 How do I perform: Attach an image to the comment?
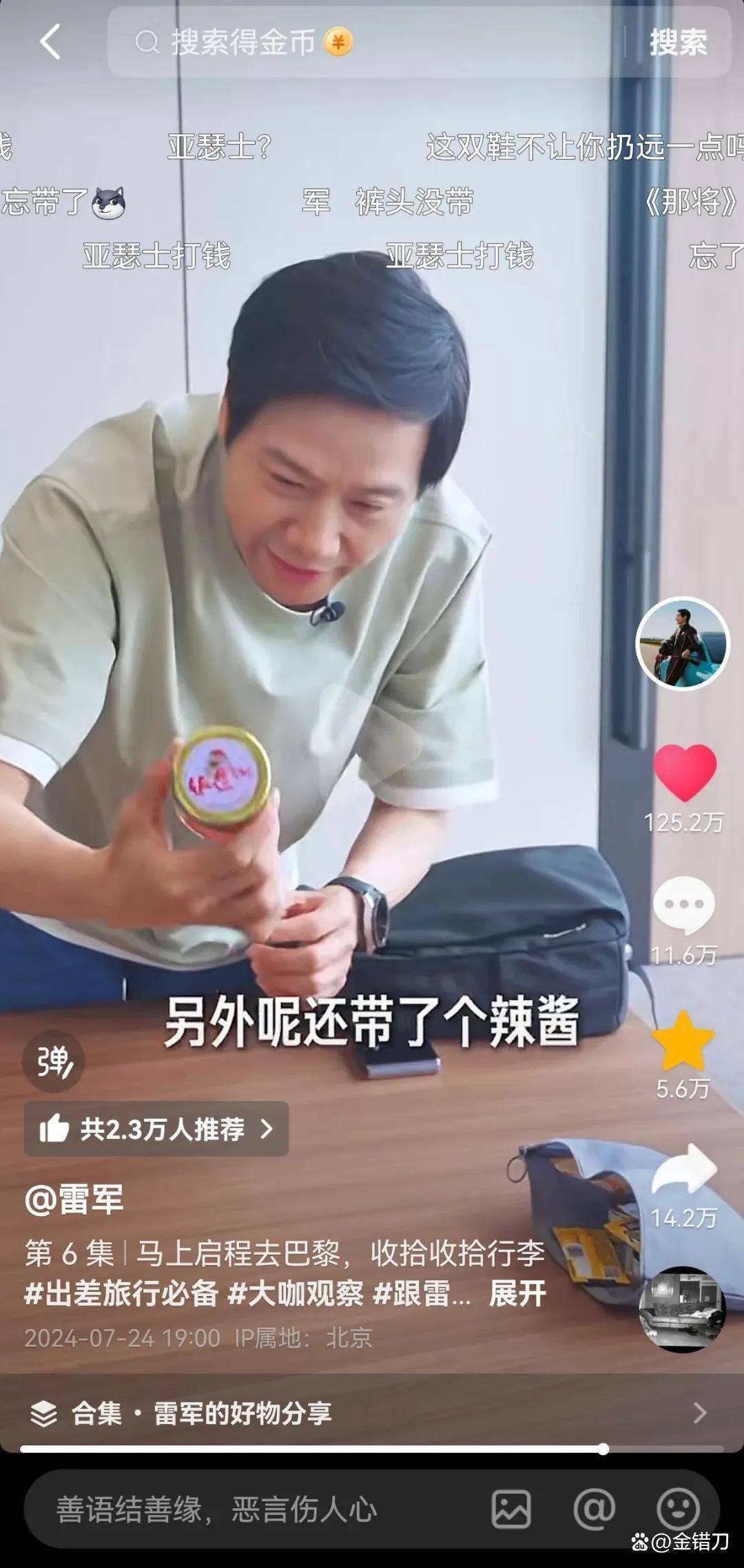click(x=511, y=1509)
